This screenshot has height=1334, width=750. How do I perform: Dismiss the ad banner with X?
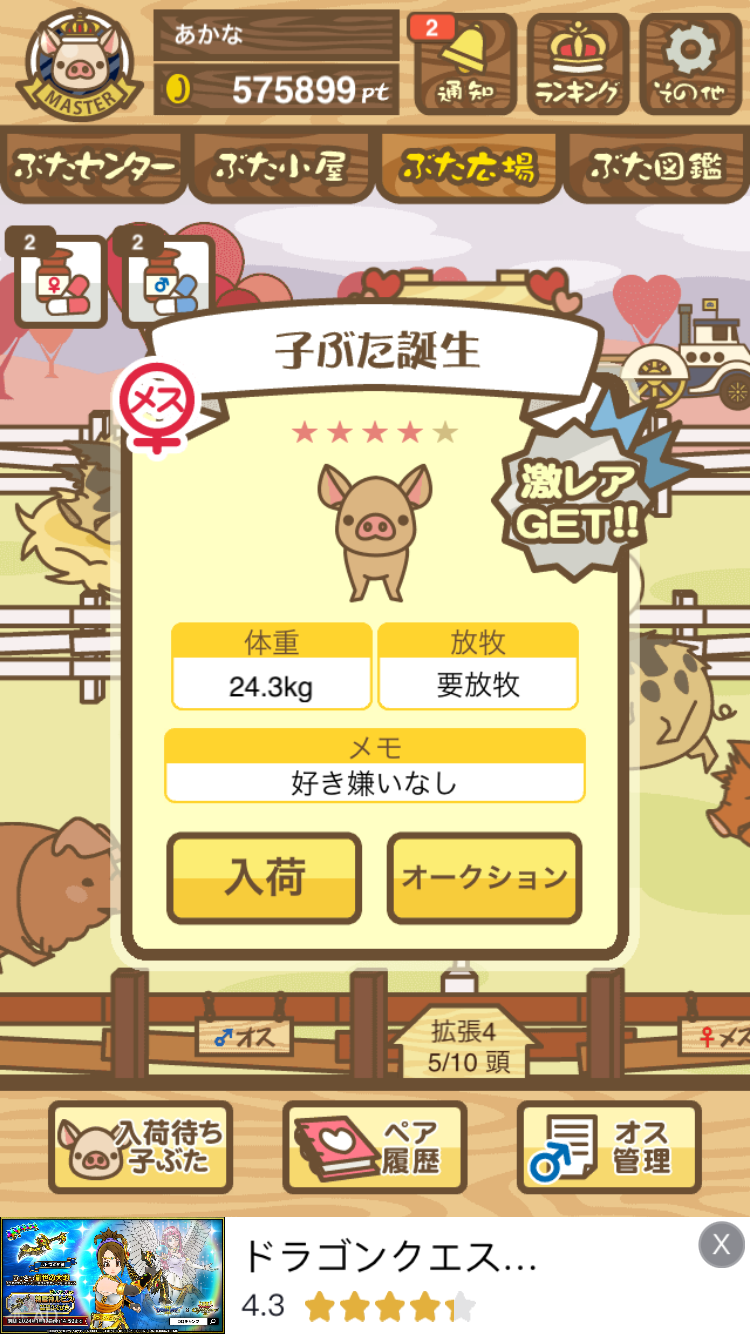click(721, 1245)
